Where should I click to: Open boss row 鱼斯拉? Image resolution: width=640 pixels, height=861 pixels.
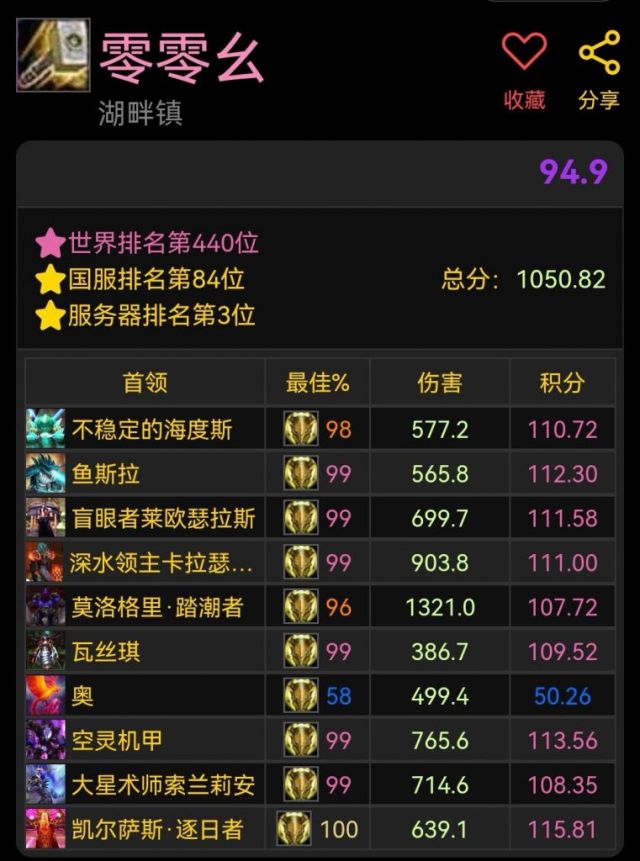pyautogui.click(x=105, y=474)
